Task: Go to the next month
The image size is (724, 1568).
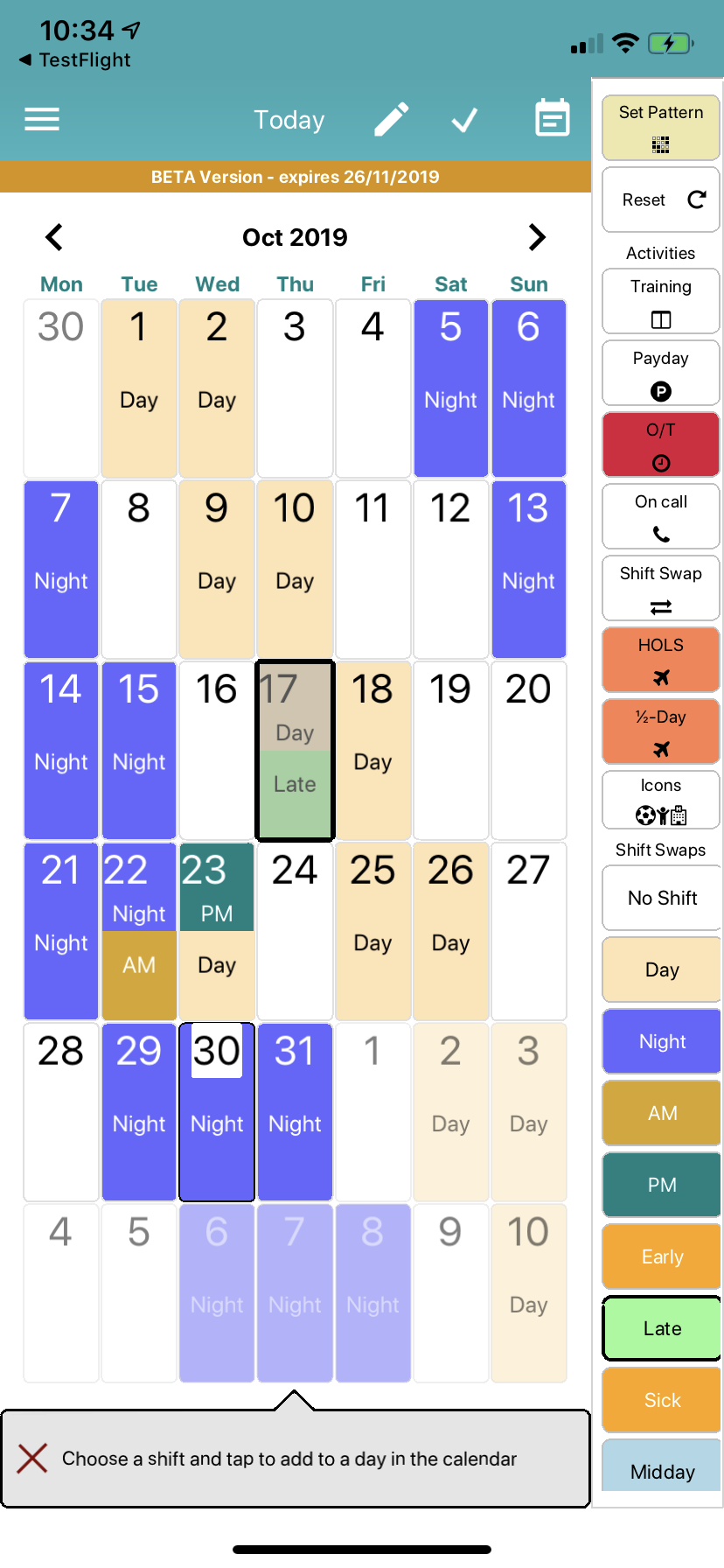Action: coord(537,237)
